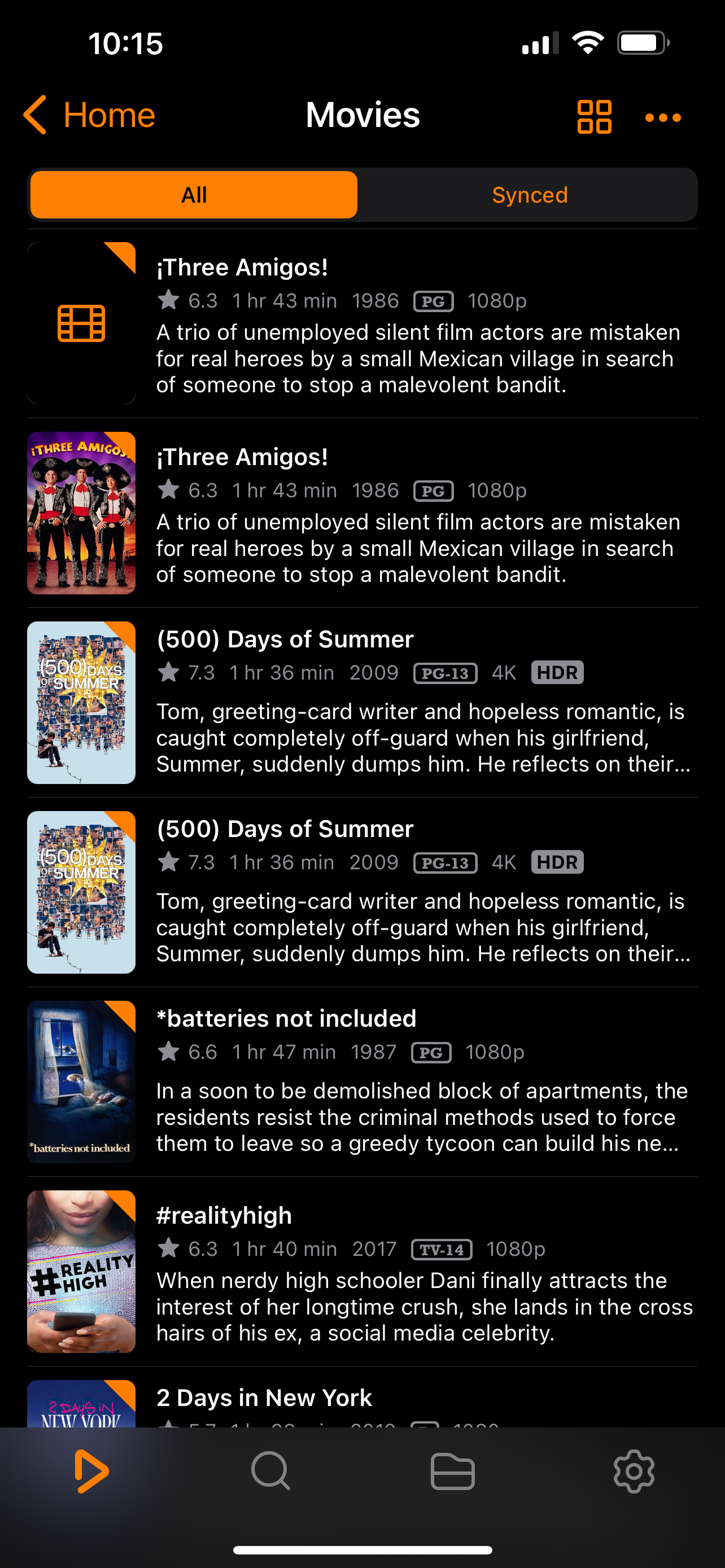Open the files folder tab

452,1471
